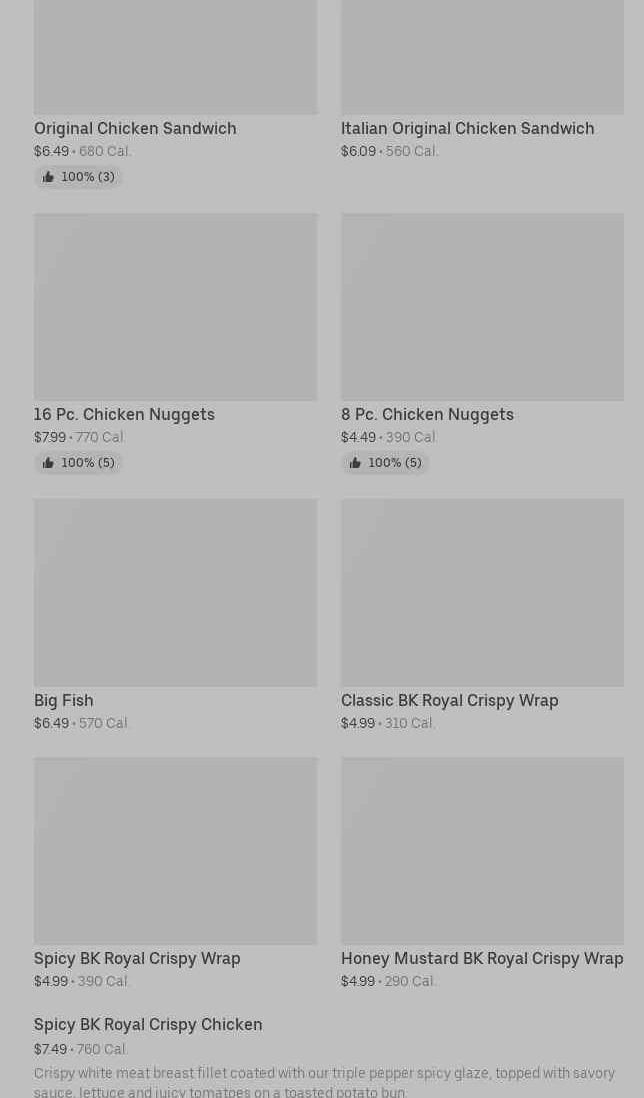Open Classic BK Royal Crispy Wrap

pos(482,616)
